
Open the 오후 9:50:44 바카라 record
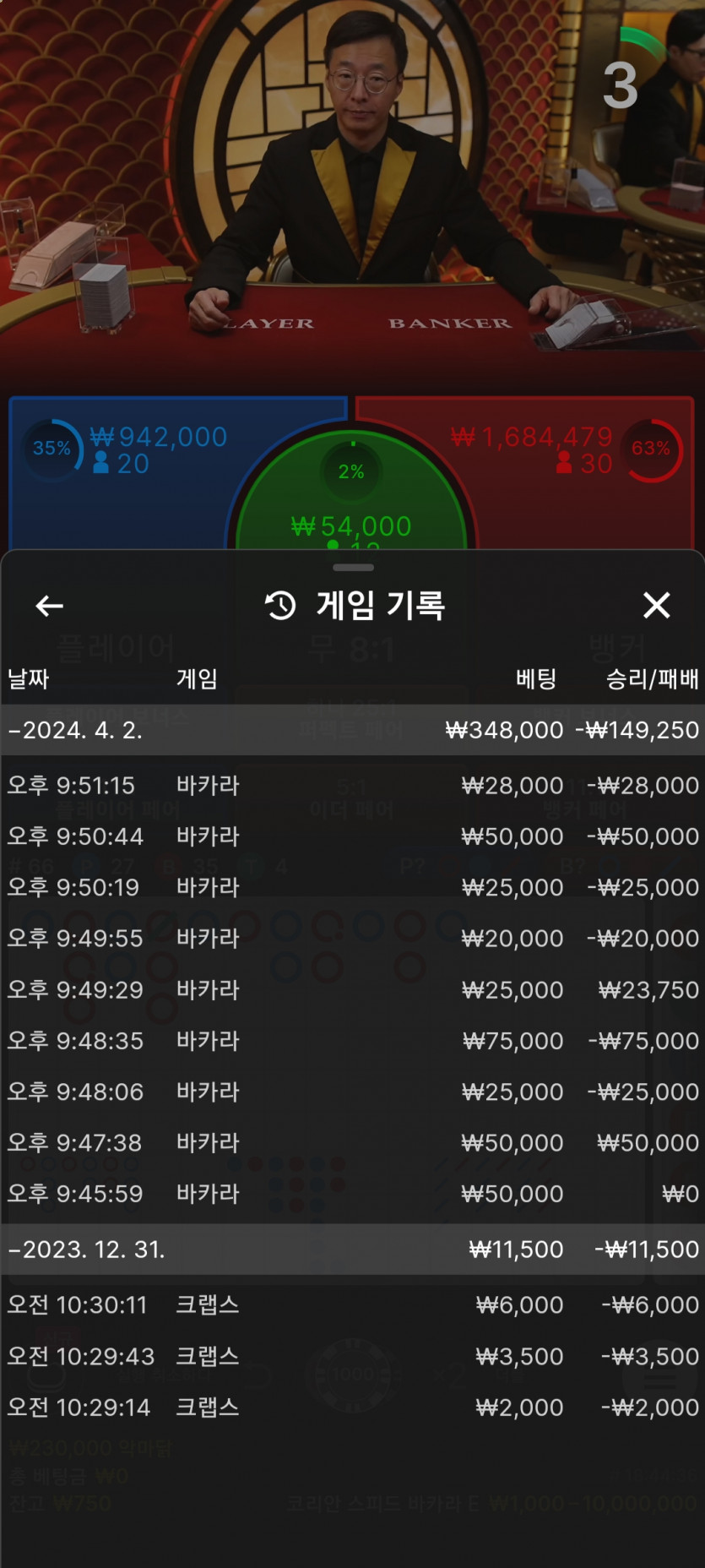click(352, 836)
